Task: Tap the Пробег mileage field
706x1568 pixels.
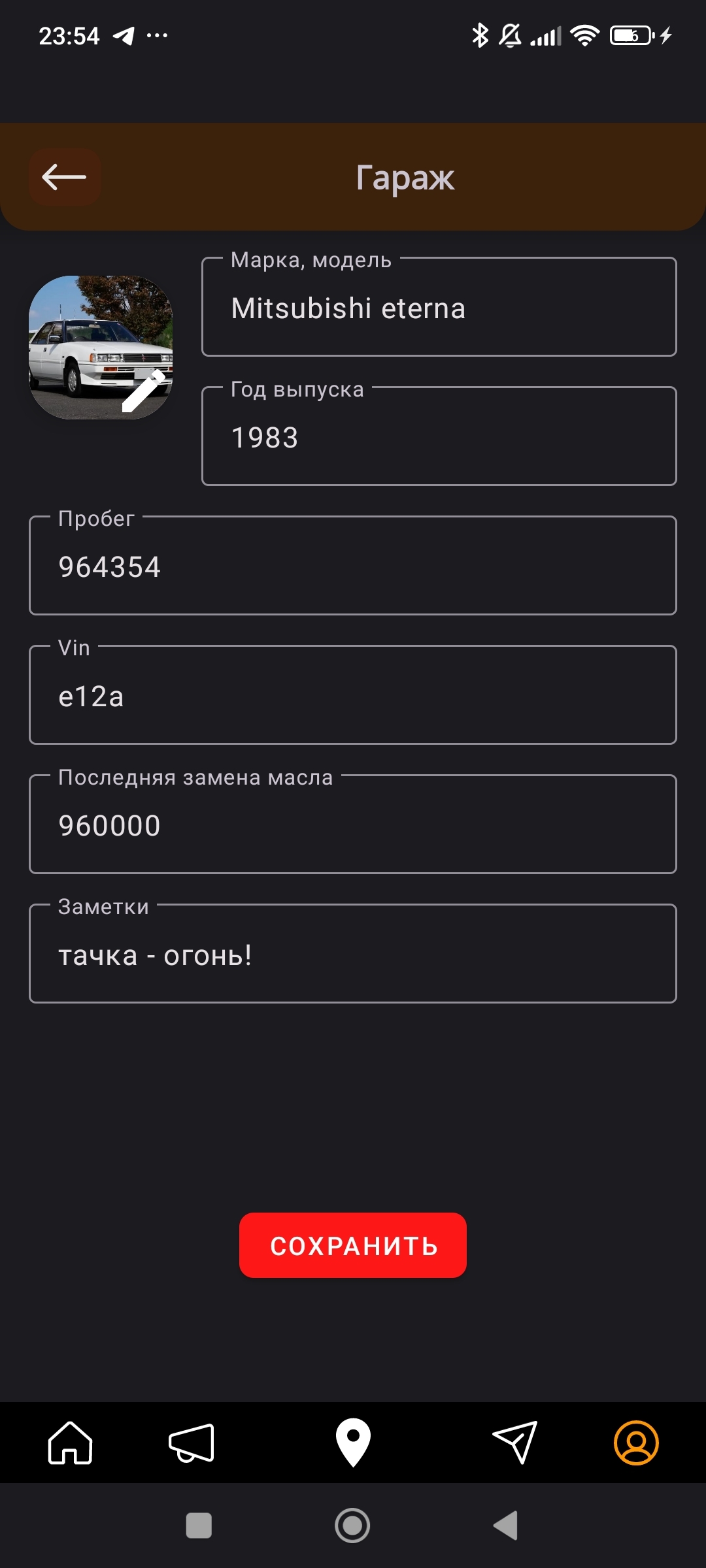Action: pos(353,566)
